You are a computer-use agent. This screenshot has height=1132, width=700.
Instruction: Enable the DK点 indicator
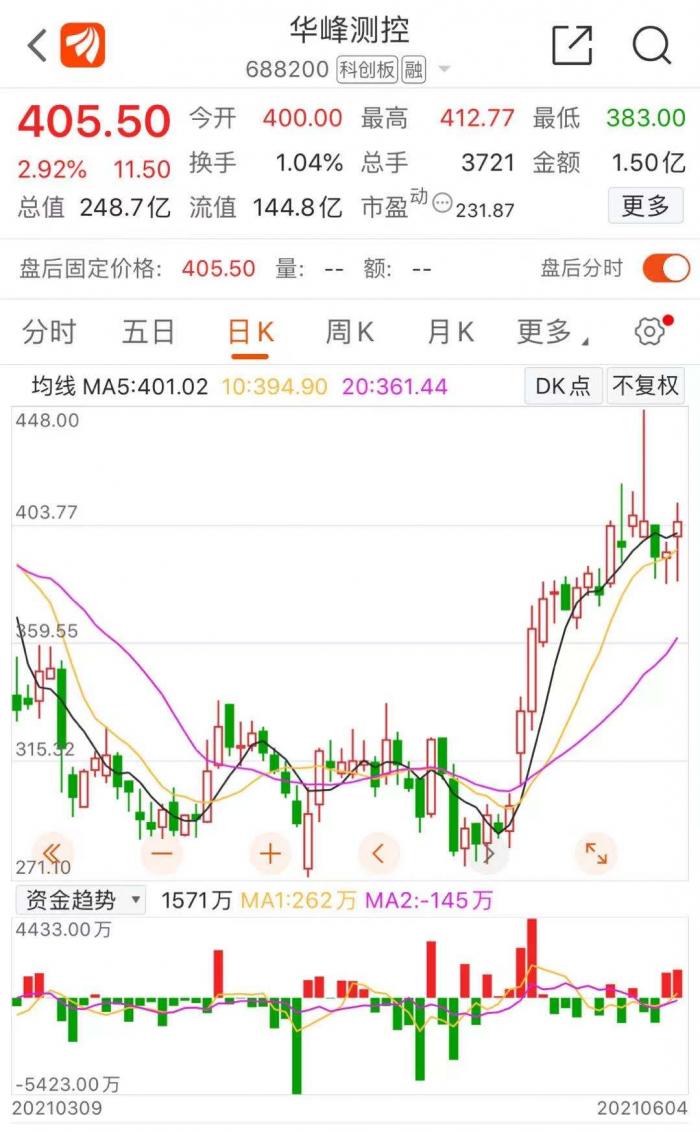pyautogui.click(x=563, y=386)
